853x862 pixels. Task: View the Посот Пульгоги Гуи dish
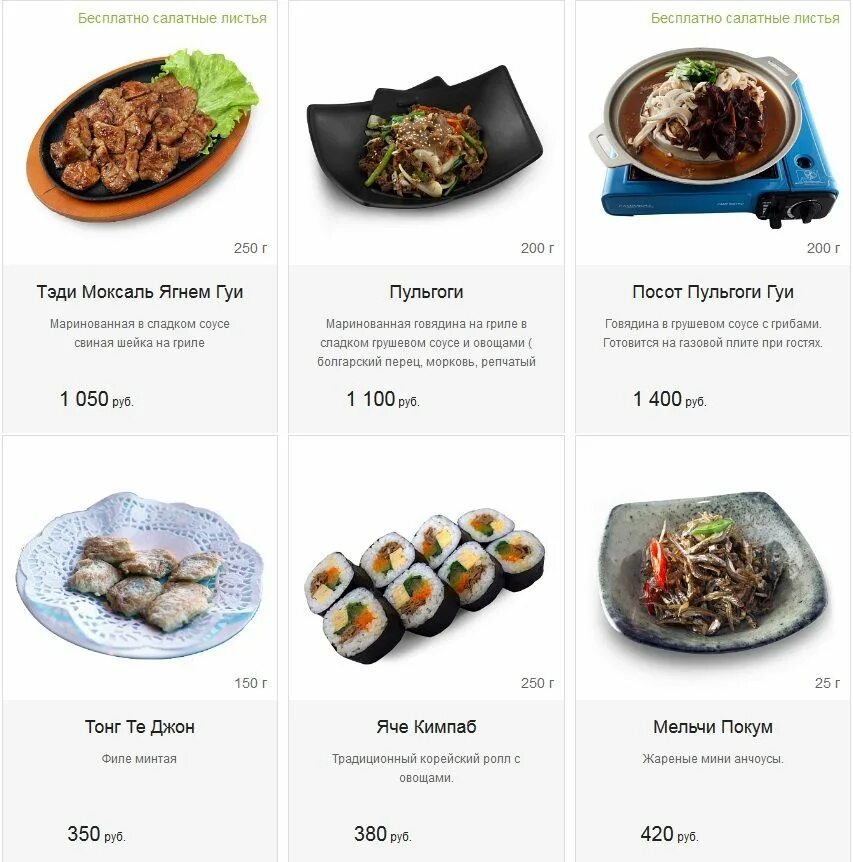tap(712, 292)
